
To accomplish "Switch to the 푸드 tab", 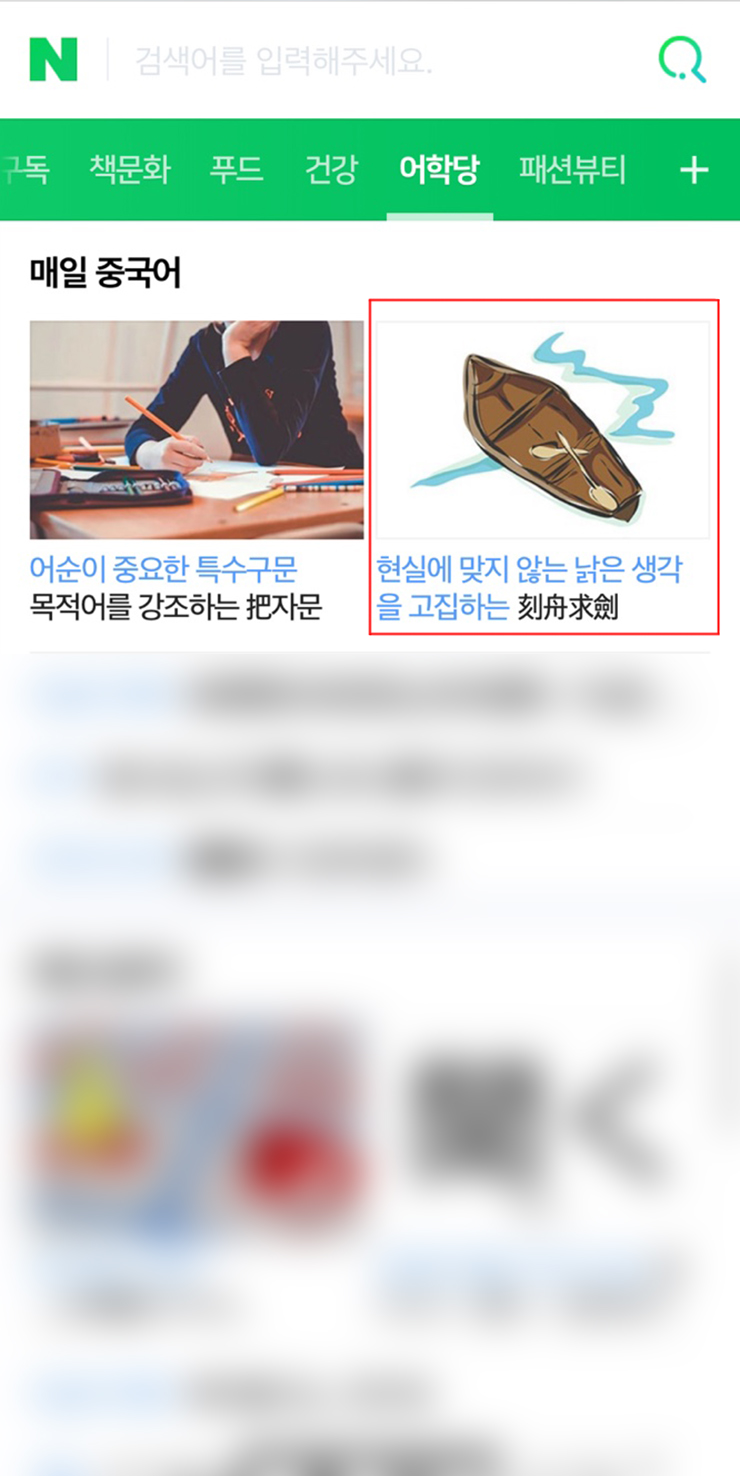I will click(236, 170).
